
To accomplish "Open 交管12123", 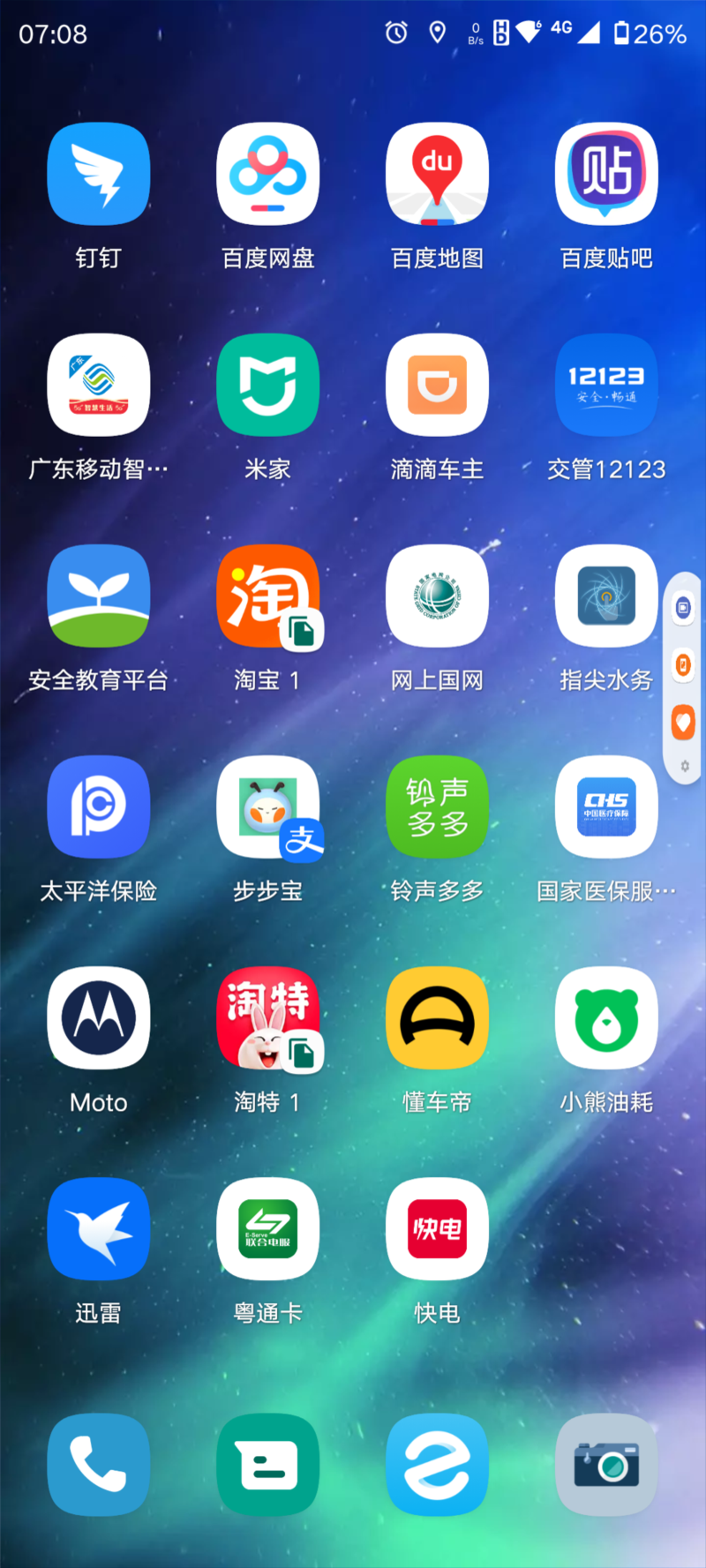I will tap(606, 385).
